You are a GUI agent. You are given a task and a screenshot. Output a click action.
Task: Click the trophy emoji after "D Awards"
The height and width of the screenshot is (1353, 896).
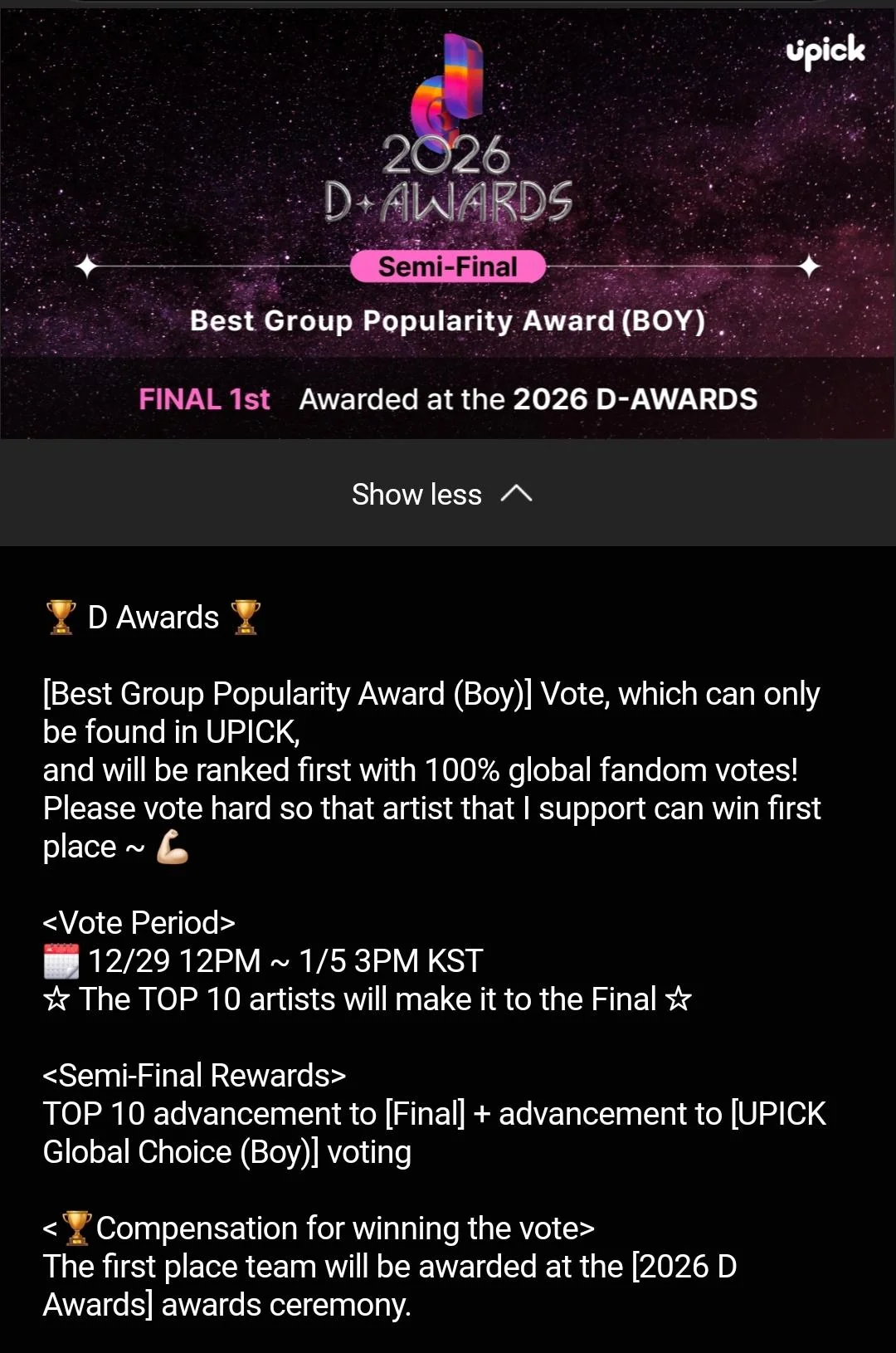click(245, 616)
